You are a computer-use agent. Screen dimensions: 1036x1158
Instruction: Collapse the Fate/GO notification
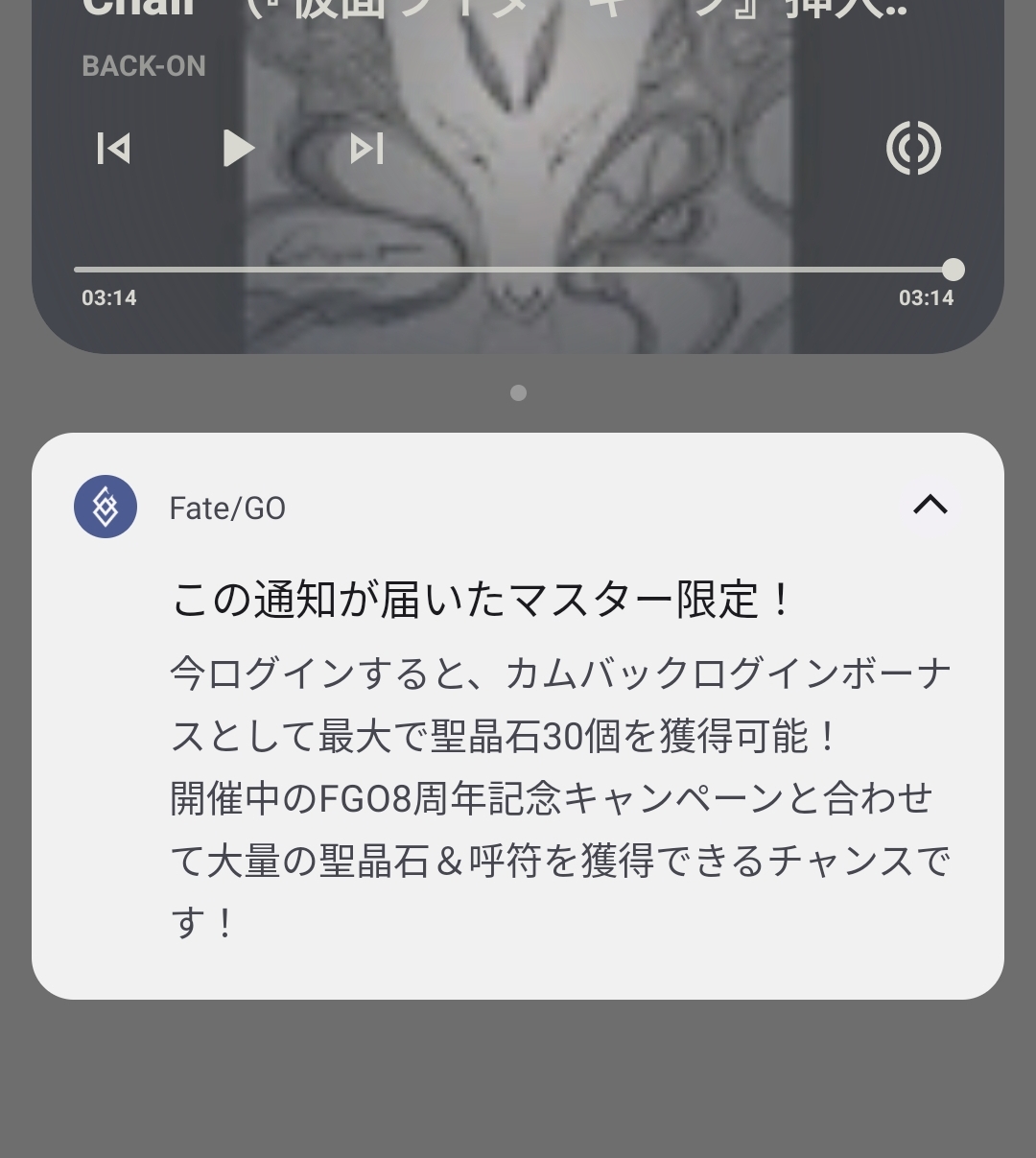point(930,505)
